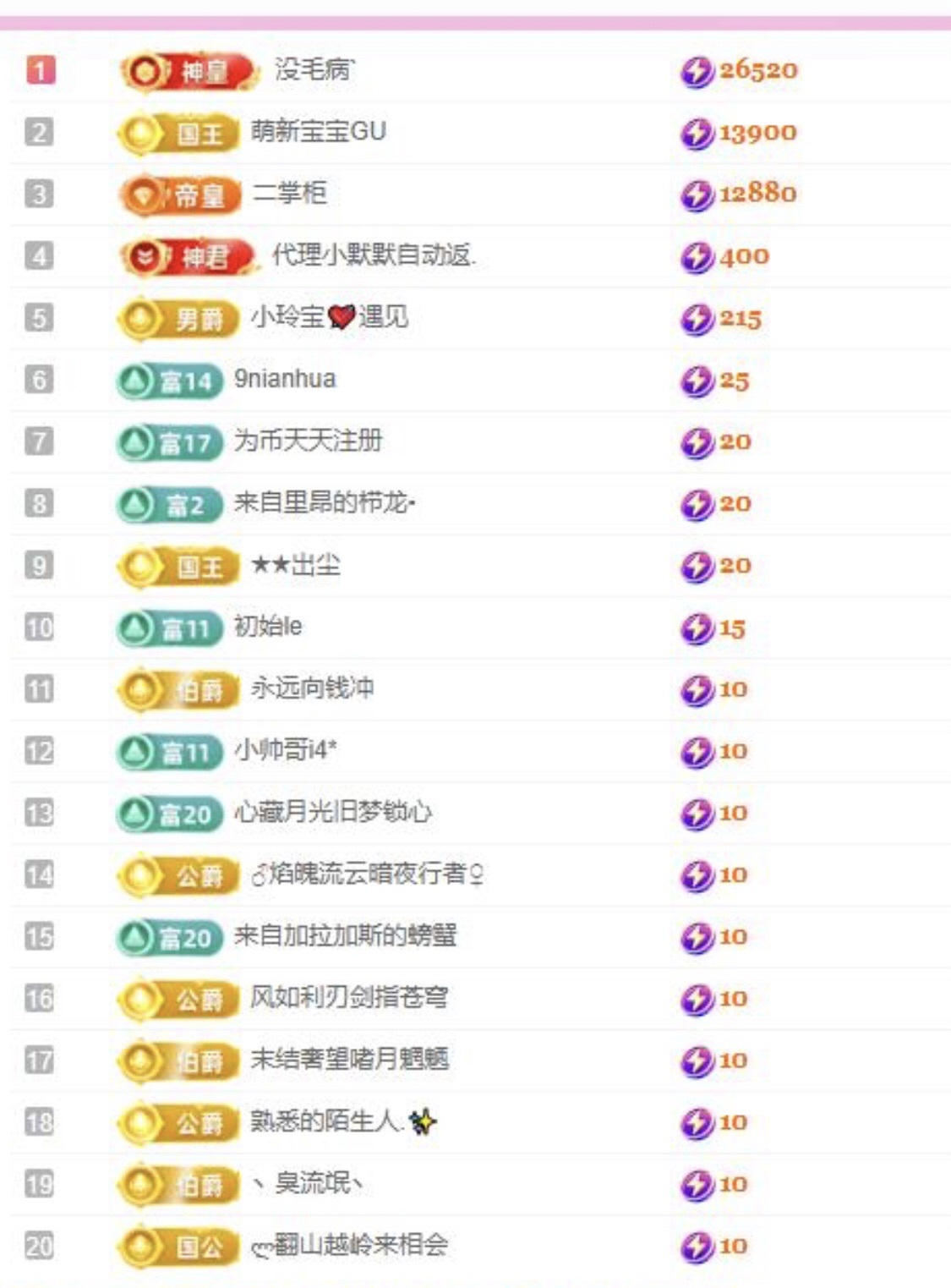
Task: Open the 翻山越岭来相会 row at rank 20
Action: [x=350, y=1246]
